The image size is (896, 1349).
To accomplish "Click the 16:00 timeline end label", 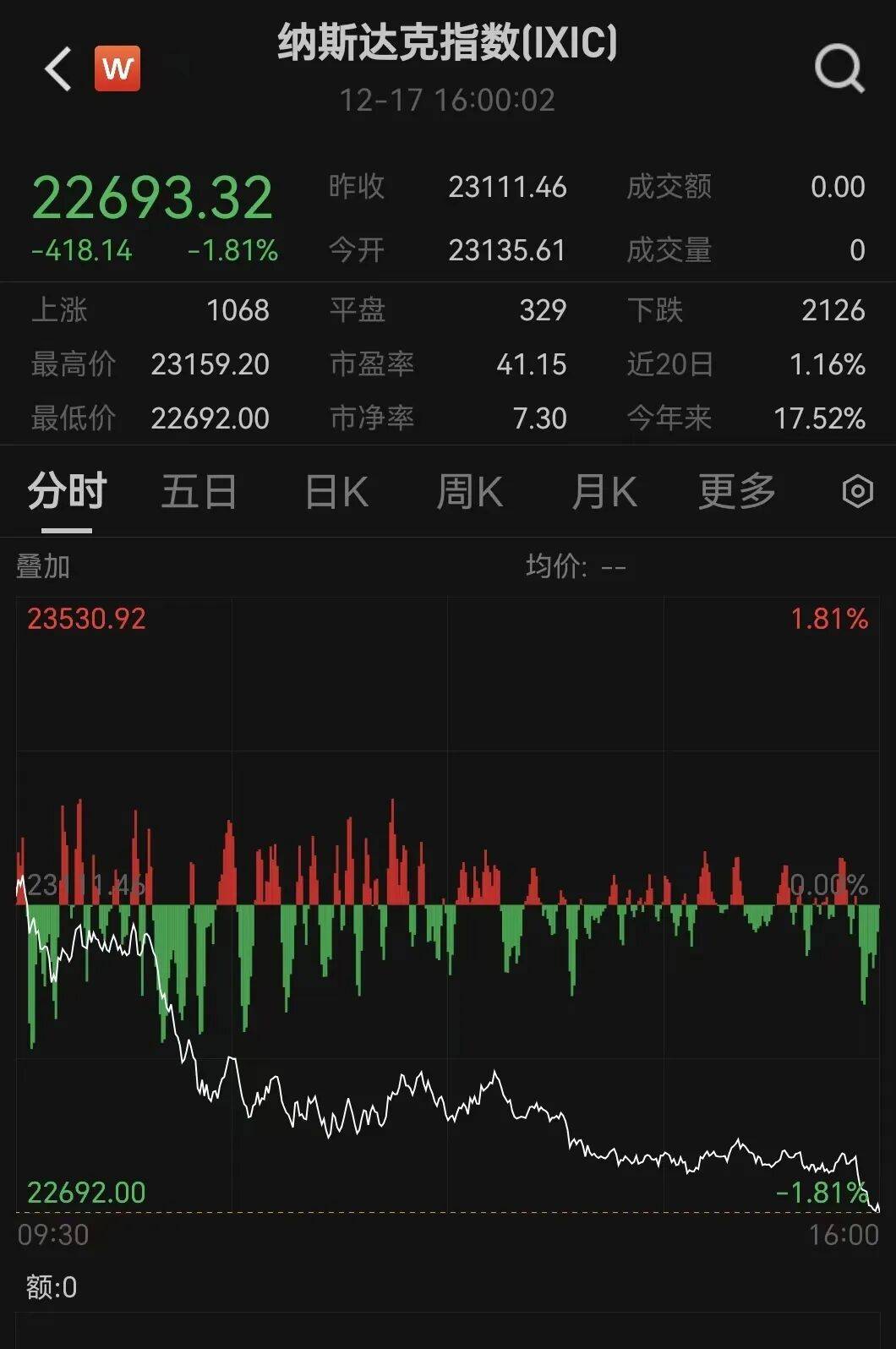I will pyautogui.click(x=844, y=1234).
